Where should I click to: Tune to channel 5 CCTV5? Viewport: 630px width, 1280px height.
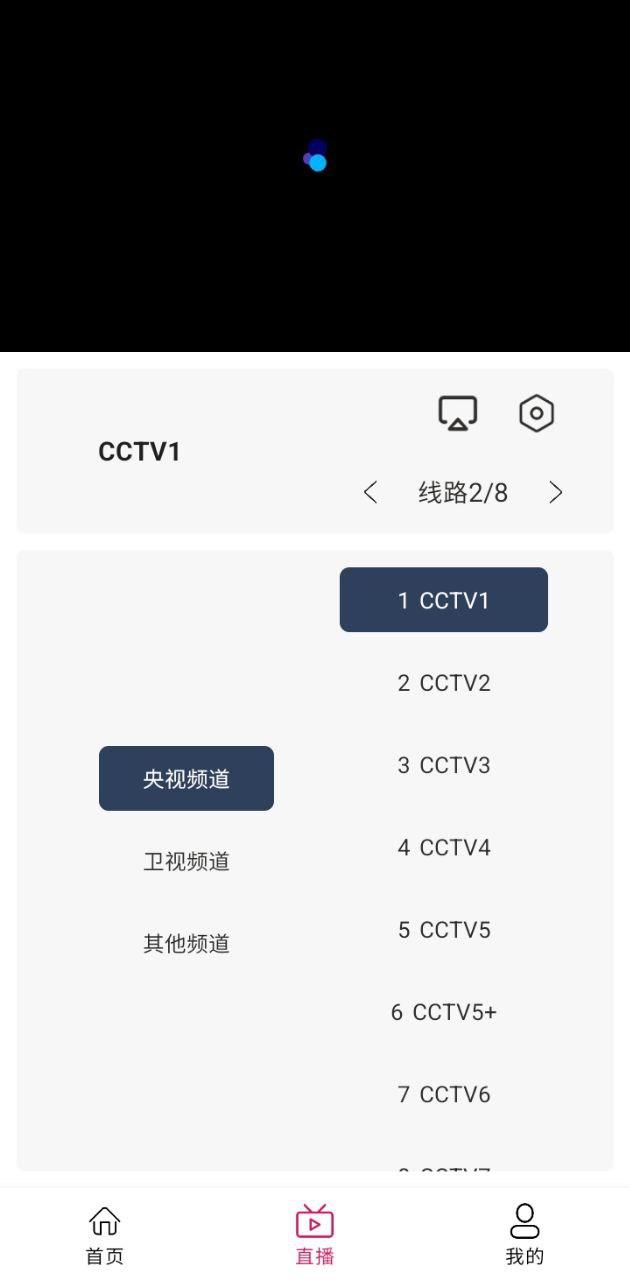coord(444,930)
